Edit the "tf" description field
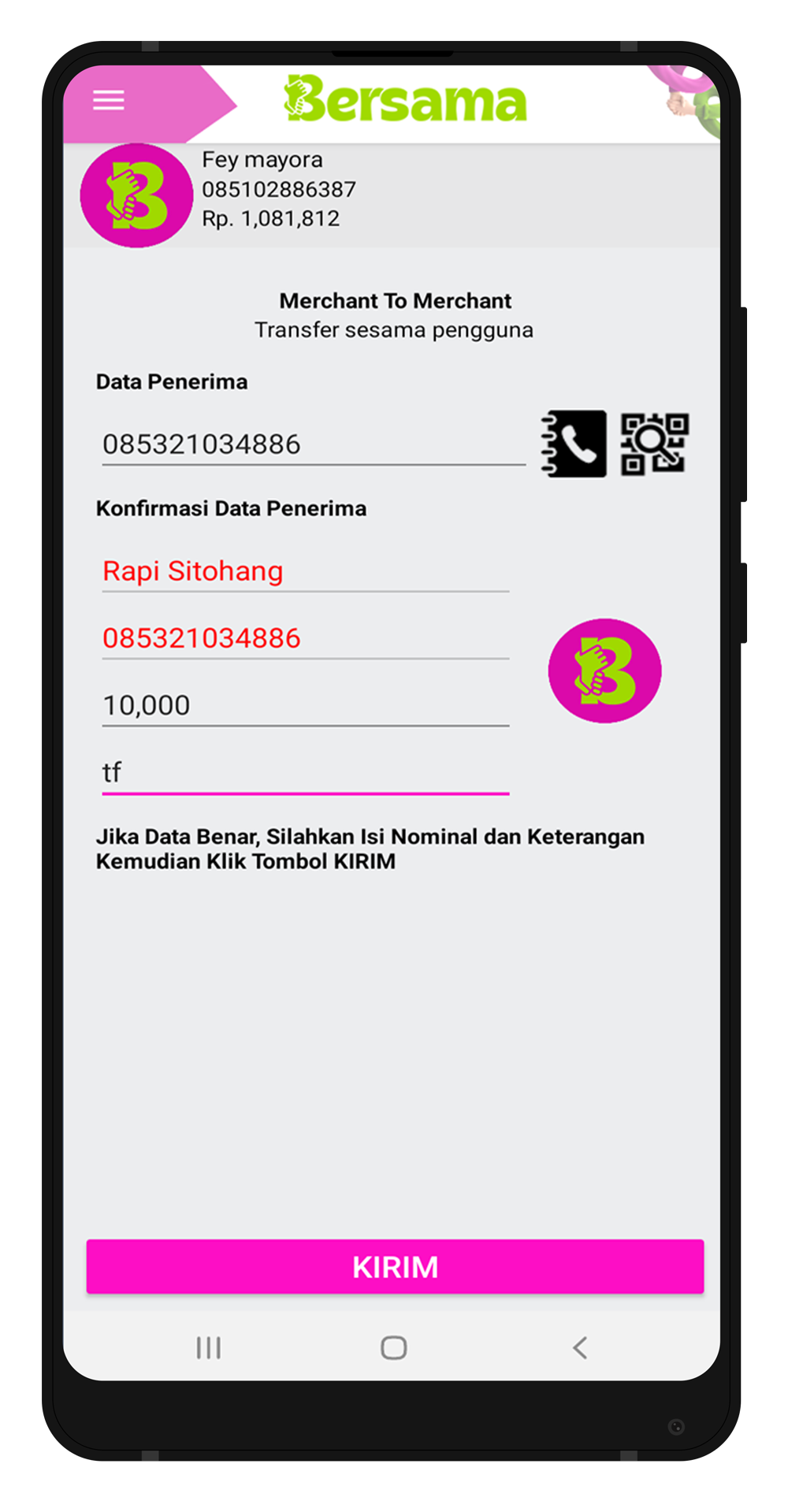Image resolution: width=788 pixels, height=1512 pixels. (304, 772)
